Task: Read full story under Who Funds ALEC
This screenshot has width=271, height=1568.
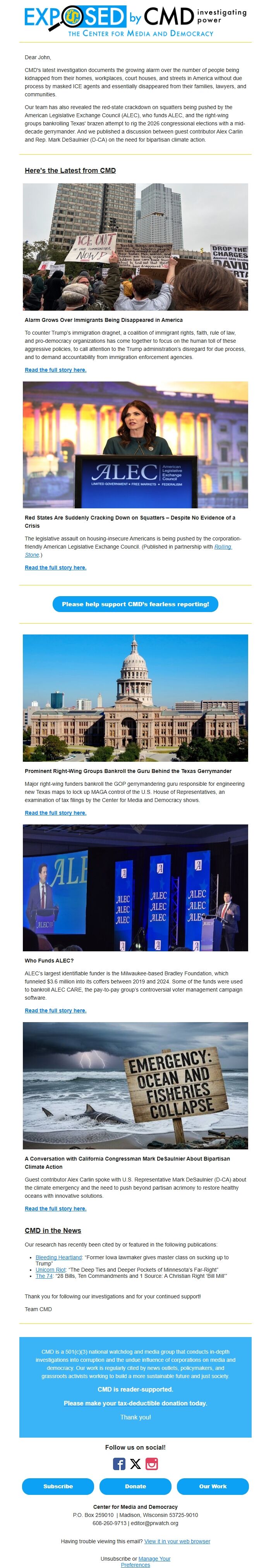Action: click(x=55, y=1011)
